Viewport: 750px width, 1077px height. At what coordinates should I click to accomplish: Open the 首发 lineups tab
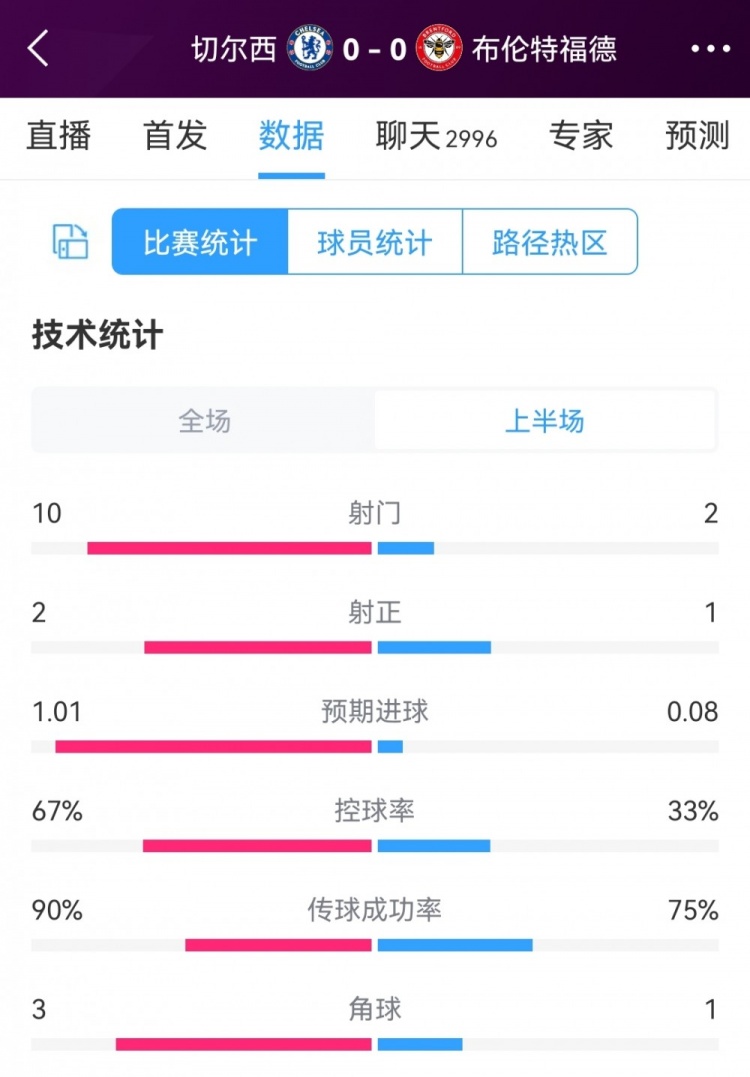(x=176, y=137)
